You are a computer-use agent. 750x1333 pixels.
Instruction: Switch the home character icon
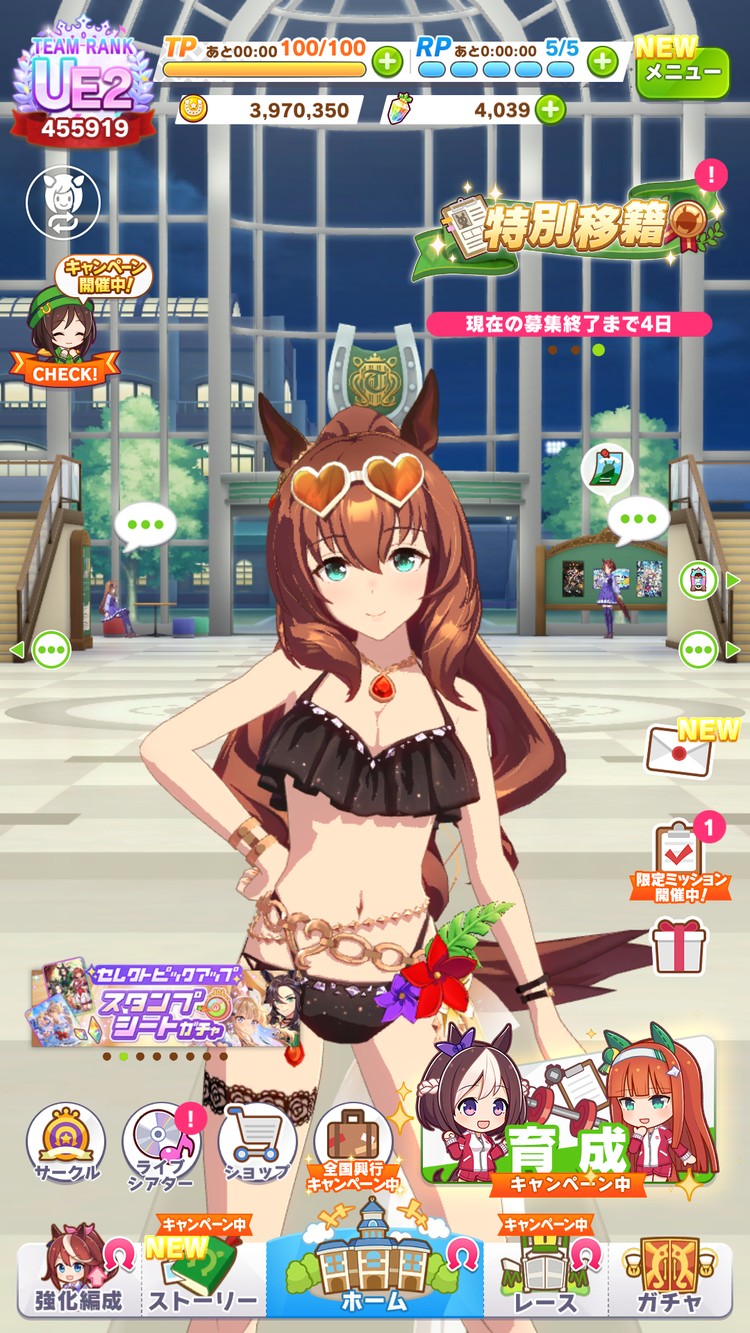click(63, 202)
